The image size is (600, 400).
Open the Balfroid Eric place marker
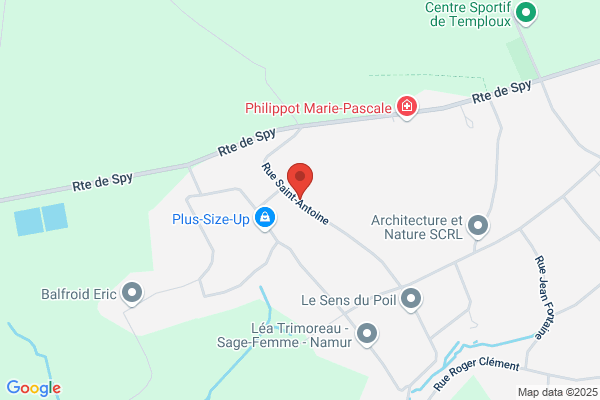point(132,294)
